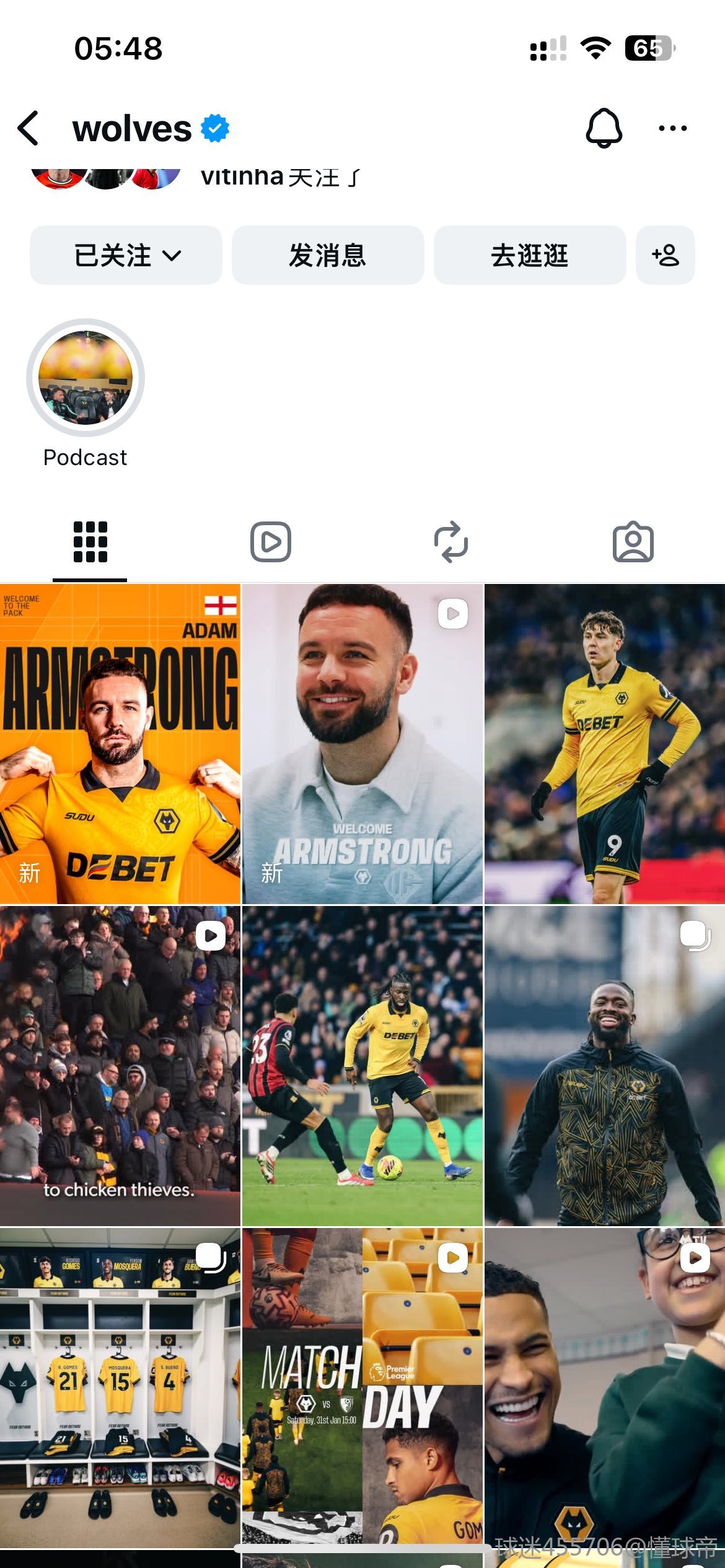Switch to the posts grid tab
Screen dimensions: 725x1568
coord(90,542)
